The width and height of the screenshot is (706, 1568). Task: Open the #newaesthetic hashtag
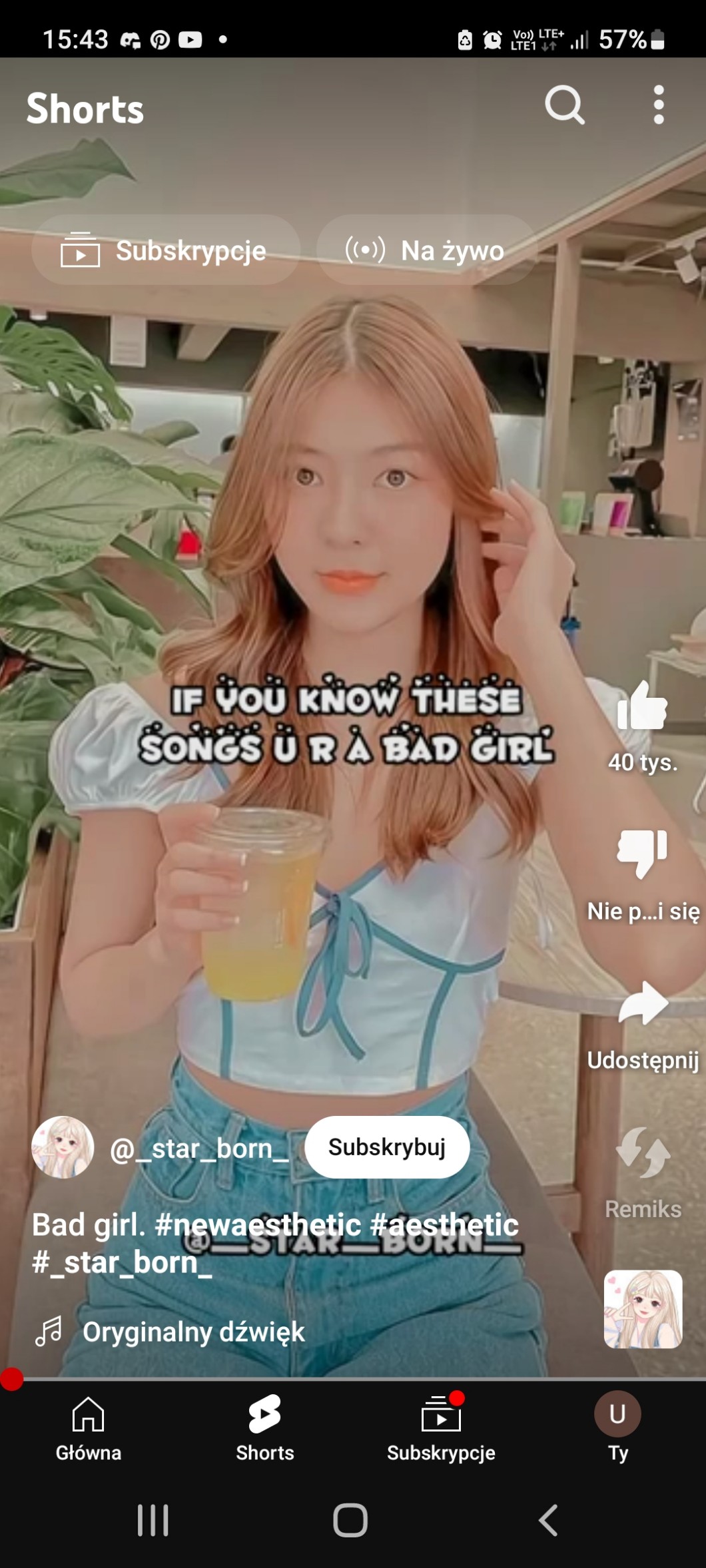coord(258,1224)
